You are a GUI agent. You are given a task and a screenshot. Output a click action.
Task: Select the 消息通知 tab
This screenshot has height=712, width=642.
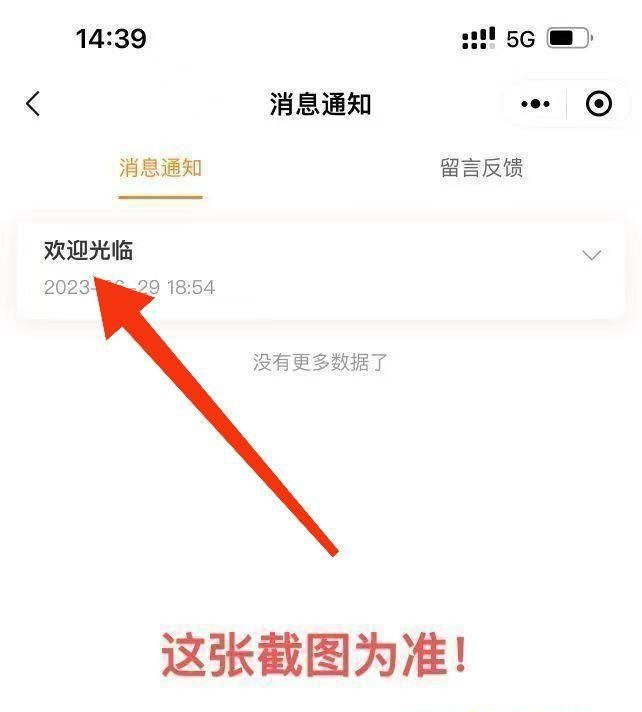coord(160,168)
